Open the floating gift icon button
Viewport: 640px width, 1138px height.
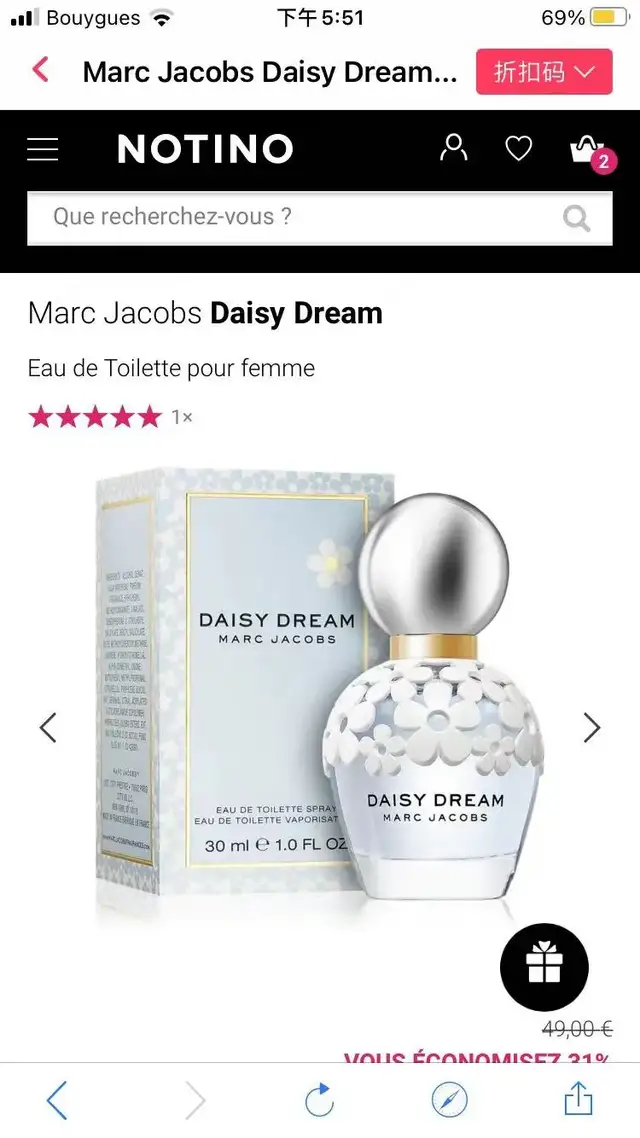(x=544, y=967)
